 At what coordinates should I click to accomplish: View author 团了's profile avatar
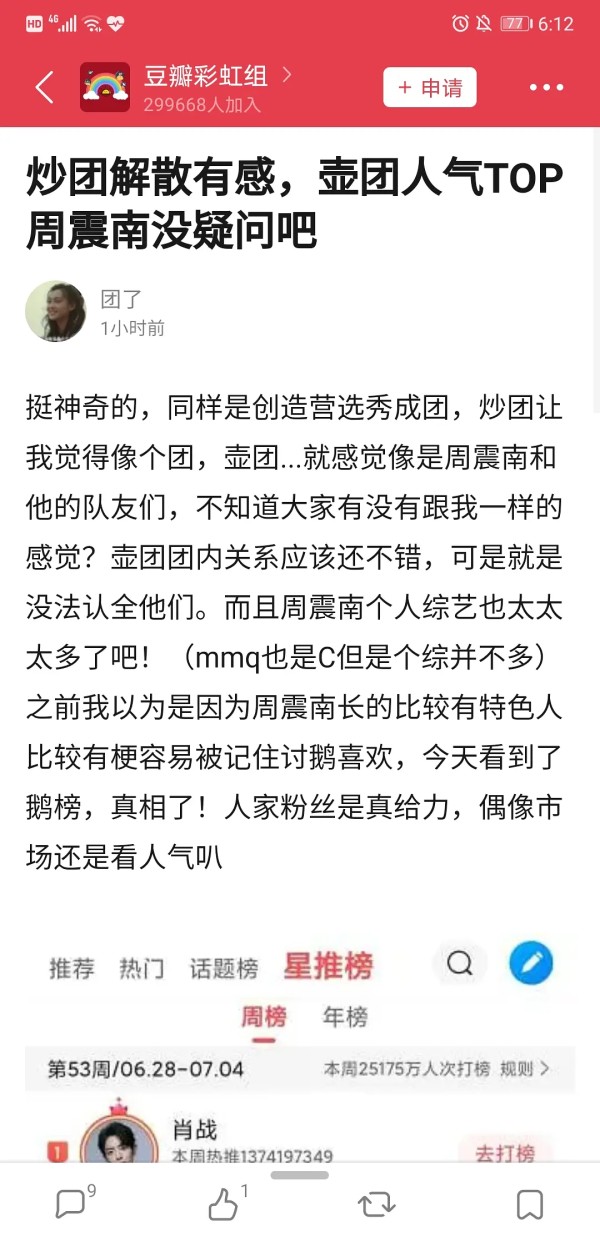coord(55,311)
